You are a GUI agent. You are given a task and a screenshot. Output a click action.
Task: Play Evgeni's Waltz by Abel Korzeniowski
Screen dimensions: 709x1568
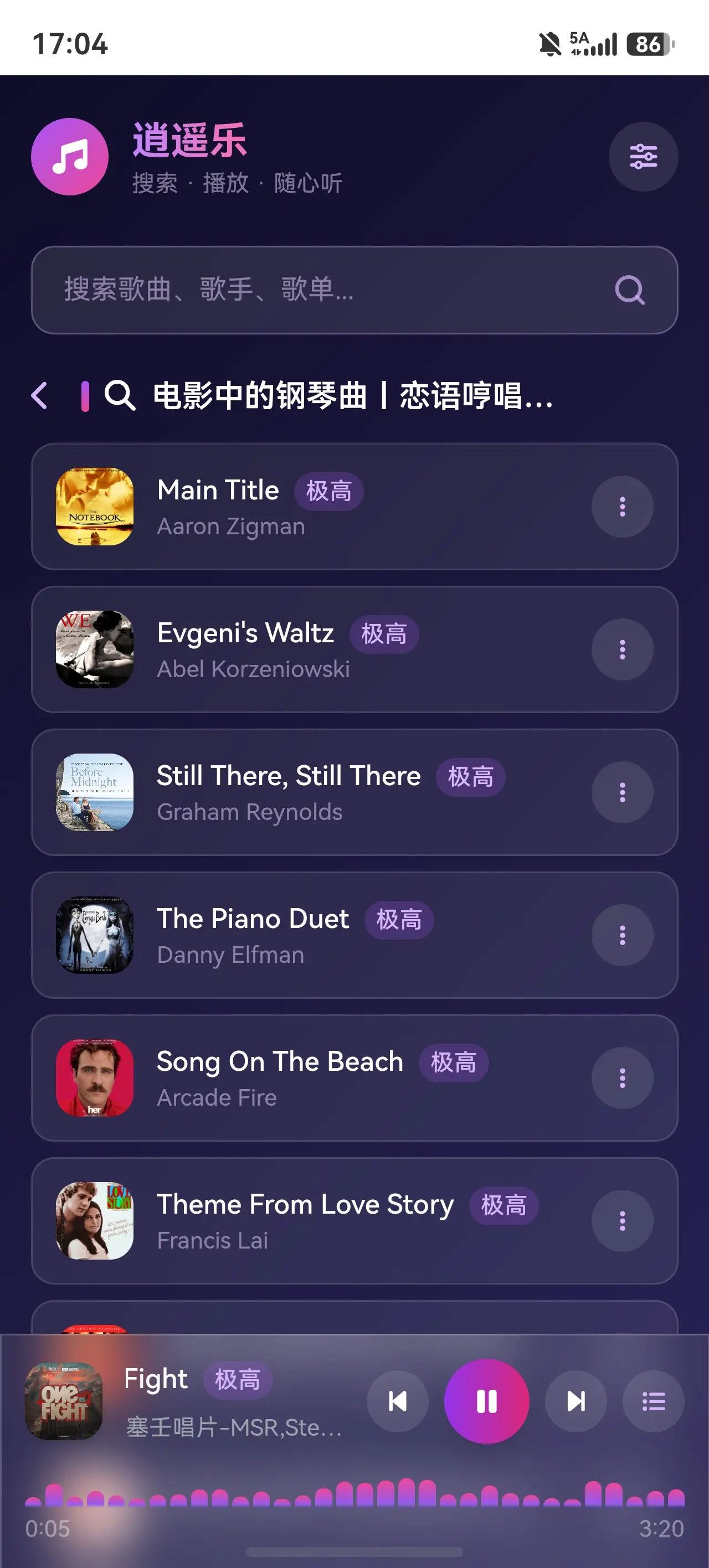click(x=354, y=649)
